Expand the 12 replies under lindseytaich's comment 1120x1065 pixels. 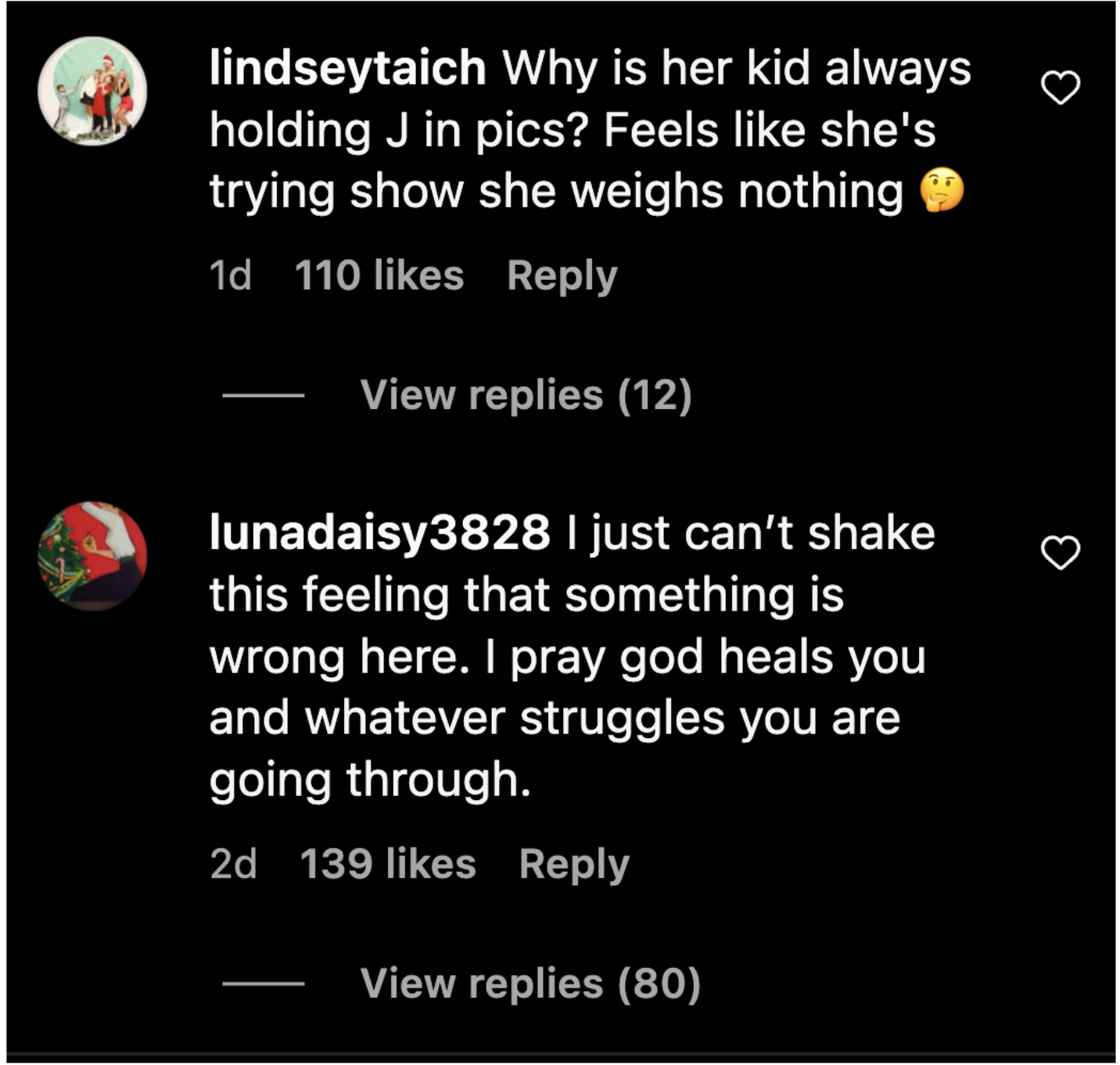pos(525,395)
